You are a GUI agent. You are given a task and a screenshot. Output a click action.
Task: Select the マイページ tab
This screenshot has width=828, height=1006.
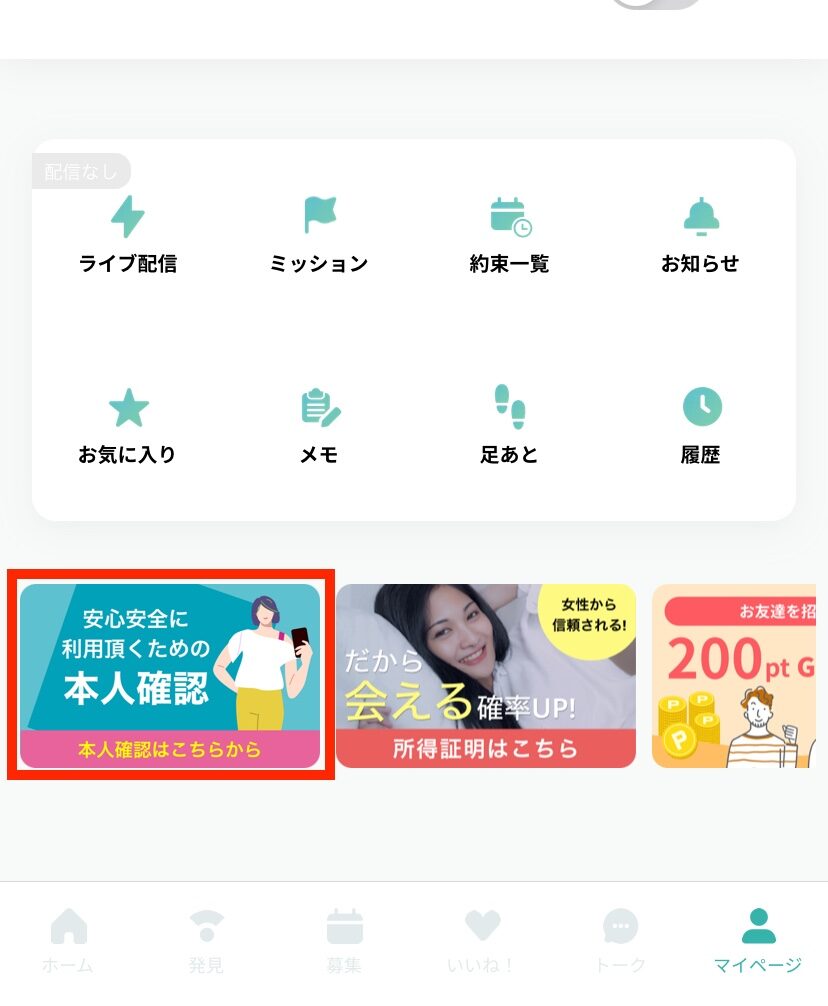758,941
